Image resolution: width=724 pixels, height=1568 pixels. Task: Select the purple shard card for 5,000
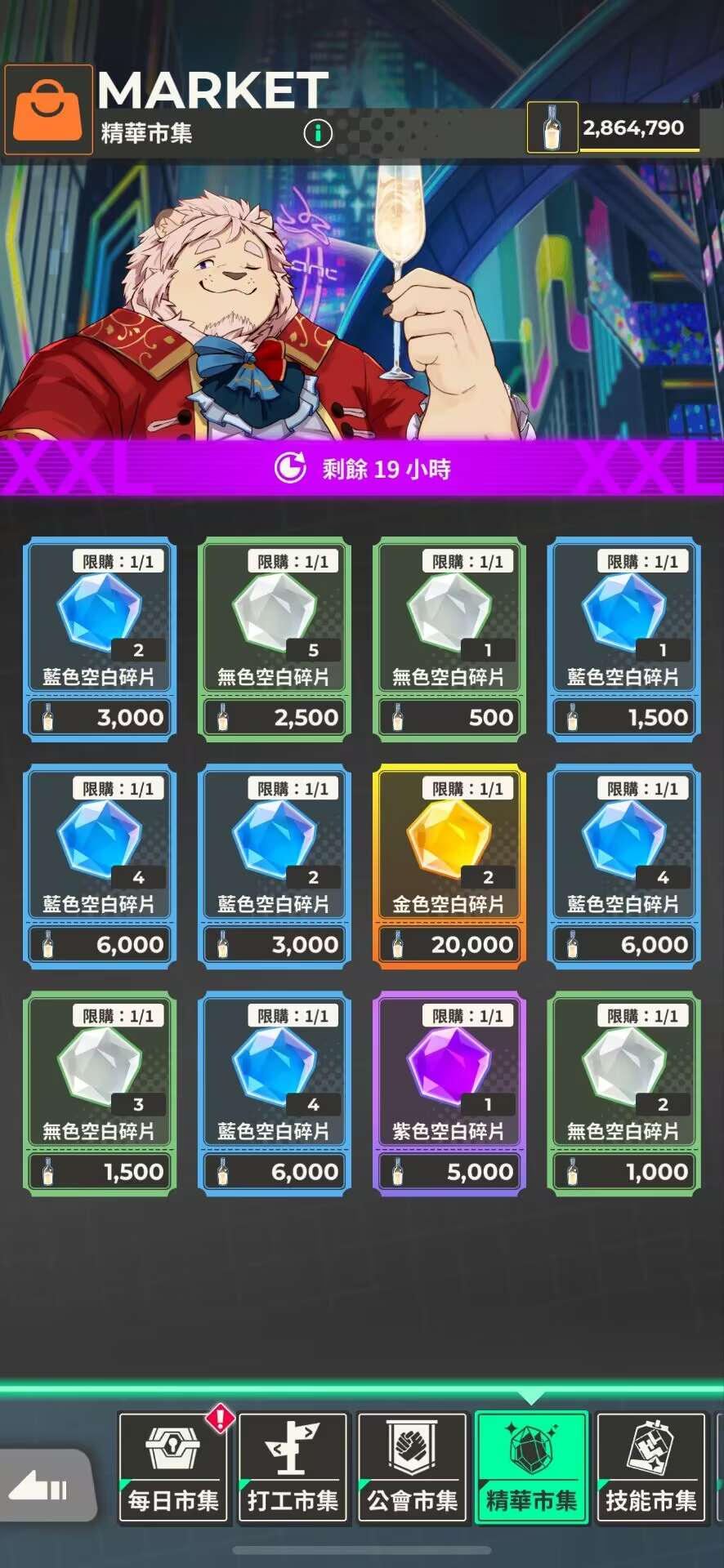coord(449,1094)
